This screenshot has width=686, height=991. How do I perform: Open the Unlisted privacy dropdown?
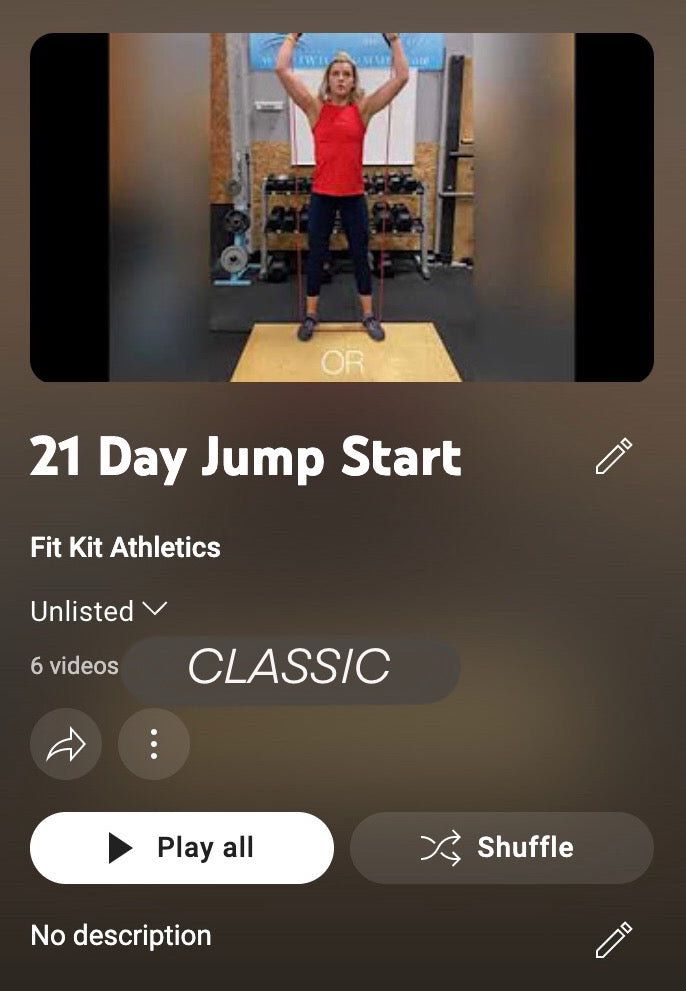coord(99,610)
